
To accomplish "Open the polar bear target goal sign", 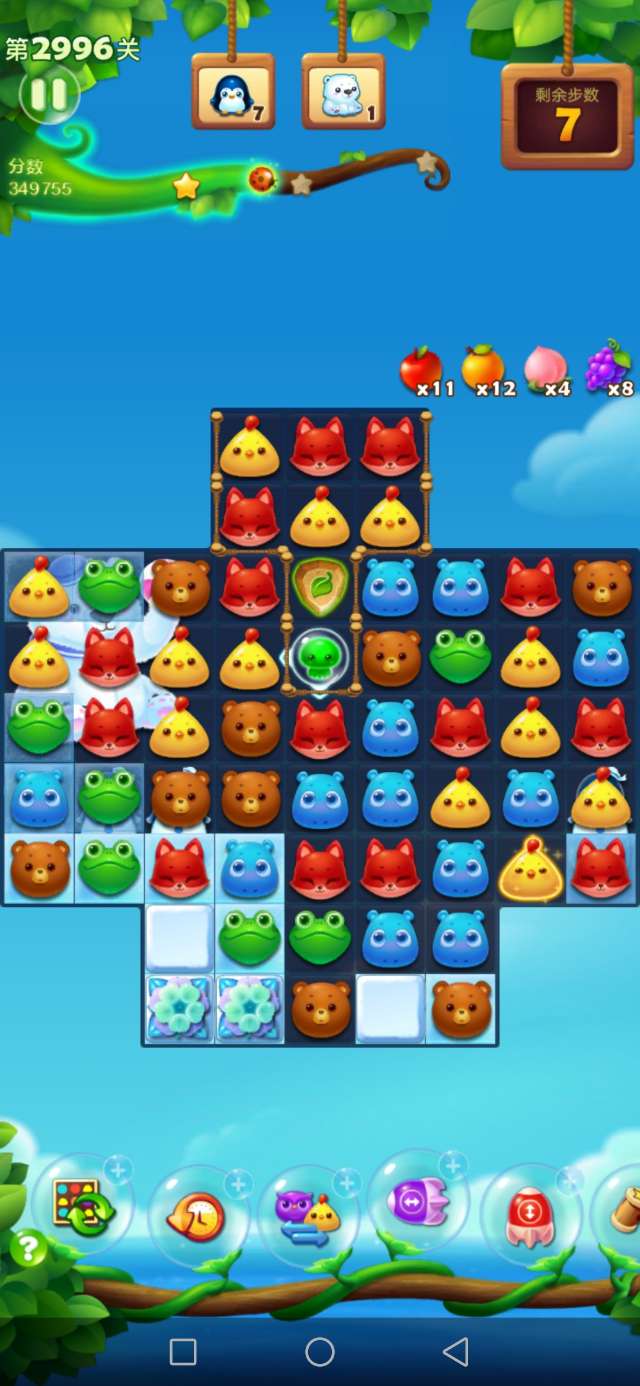I will (343, 93).
